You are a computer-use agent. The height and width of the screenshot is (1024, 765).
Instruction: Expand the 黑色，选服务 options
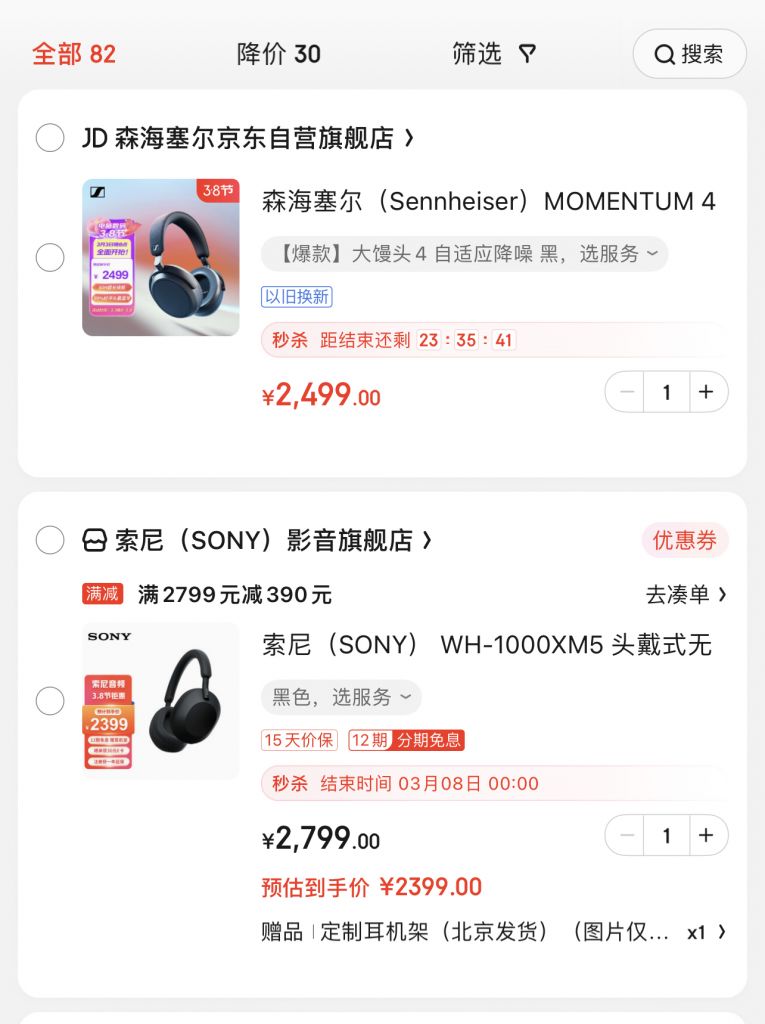(341, 697)
